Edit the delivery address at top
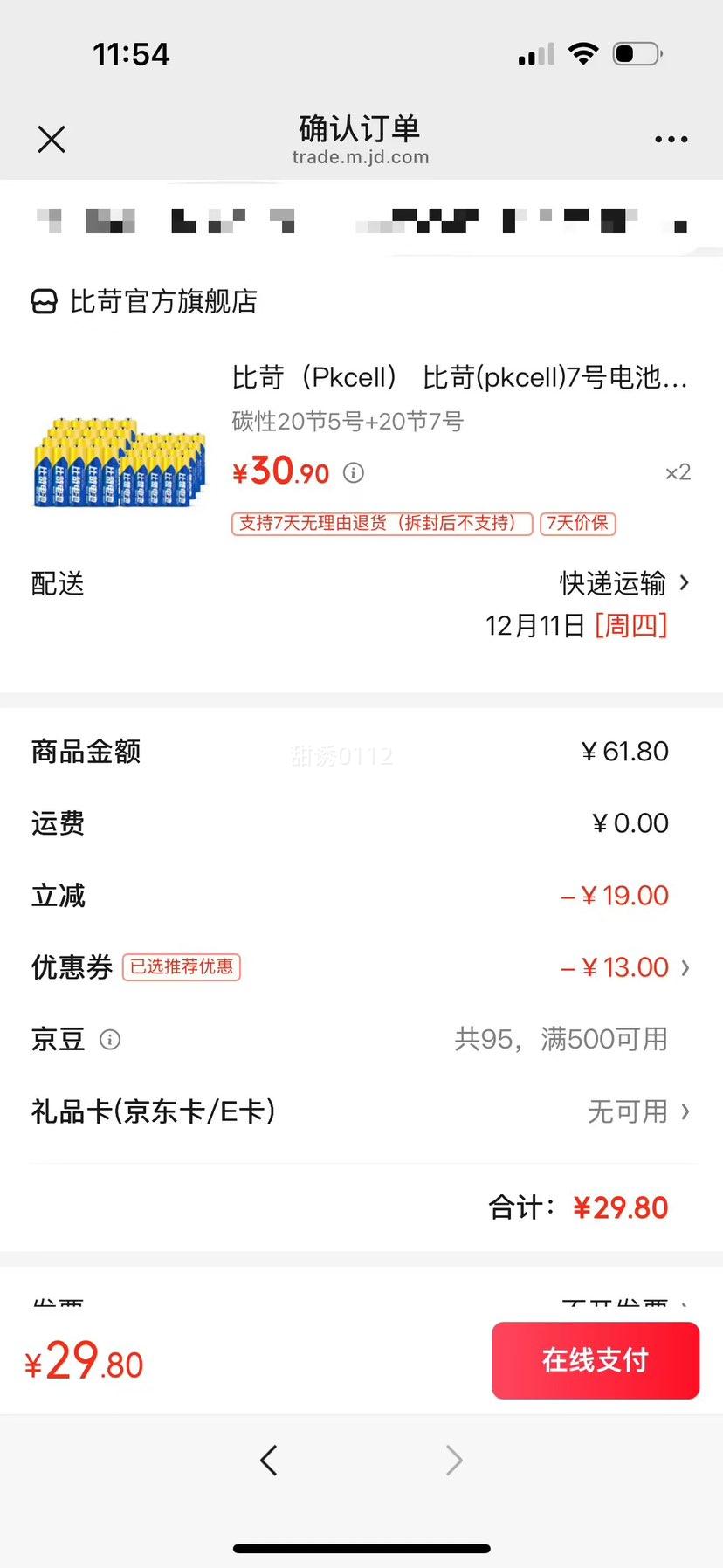Screen dimensions: 723x1568 coord(361,218)
